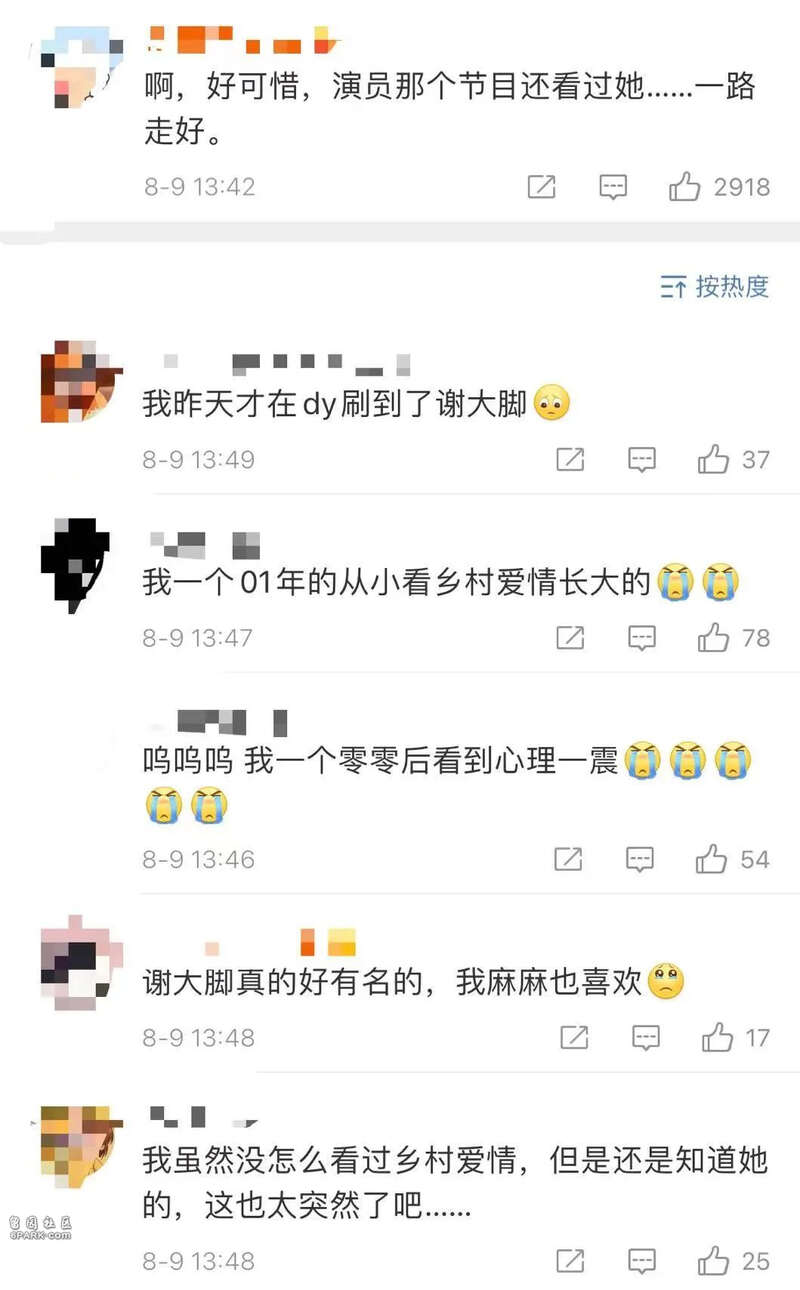The height and width of the screenshot is (1290, 800).
Task: Reply to the 01年的从小看乡村爱情 comment
Action: point(642,637)
